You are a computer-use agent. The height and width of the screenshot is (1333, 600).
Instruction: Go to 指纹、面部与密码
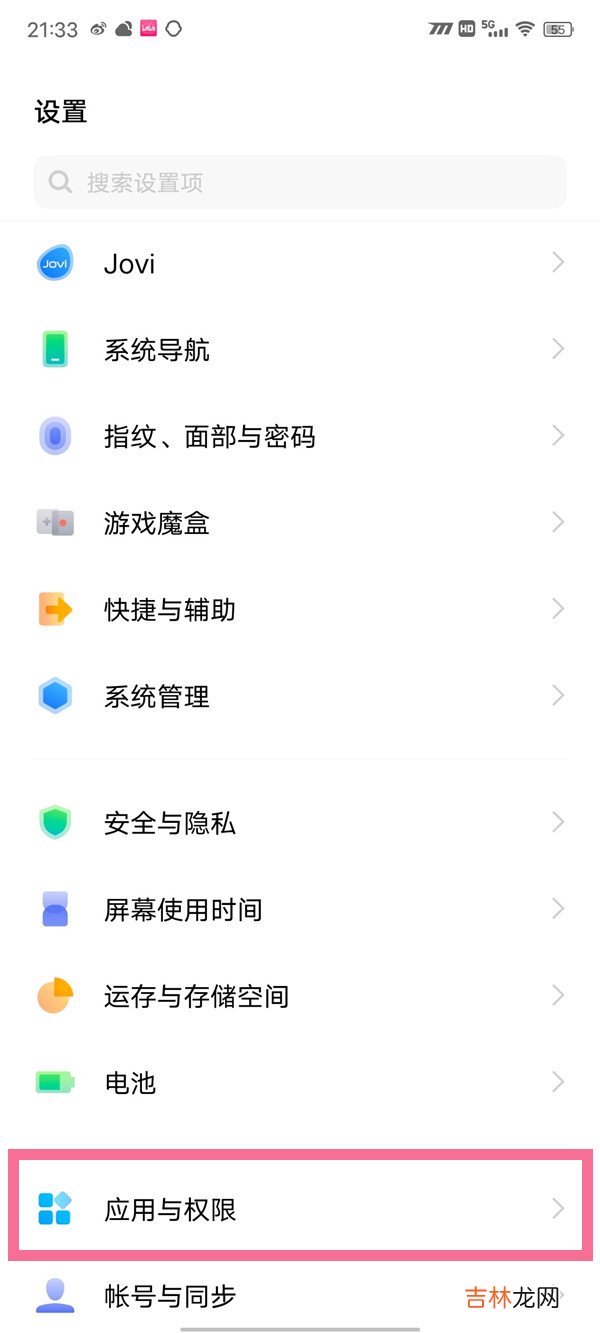click(x=300, y=436)
